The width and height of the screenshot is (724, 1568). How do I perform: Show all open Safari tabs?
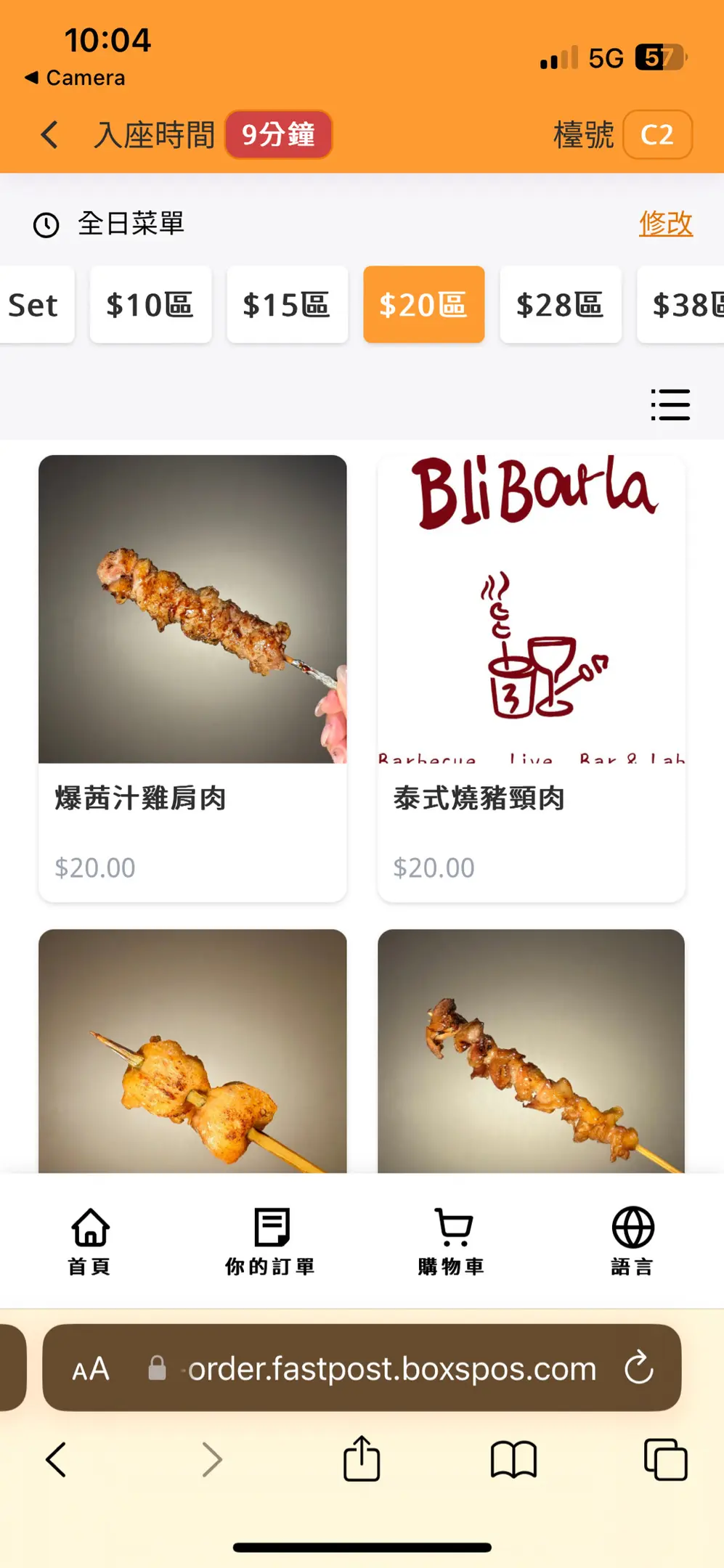click(x=665, y=1459)
